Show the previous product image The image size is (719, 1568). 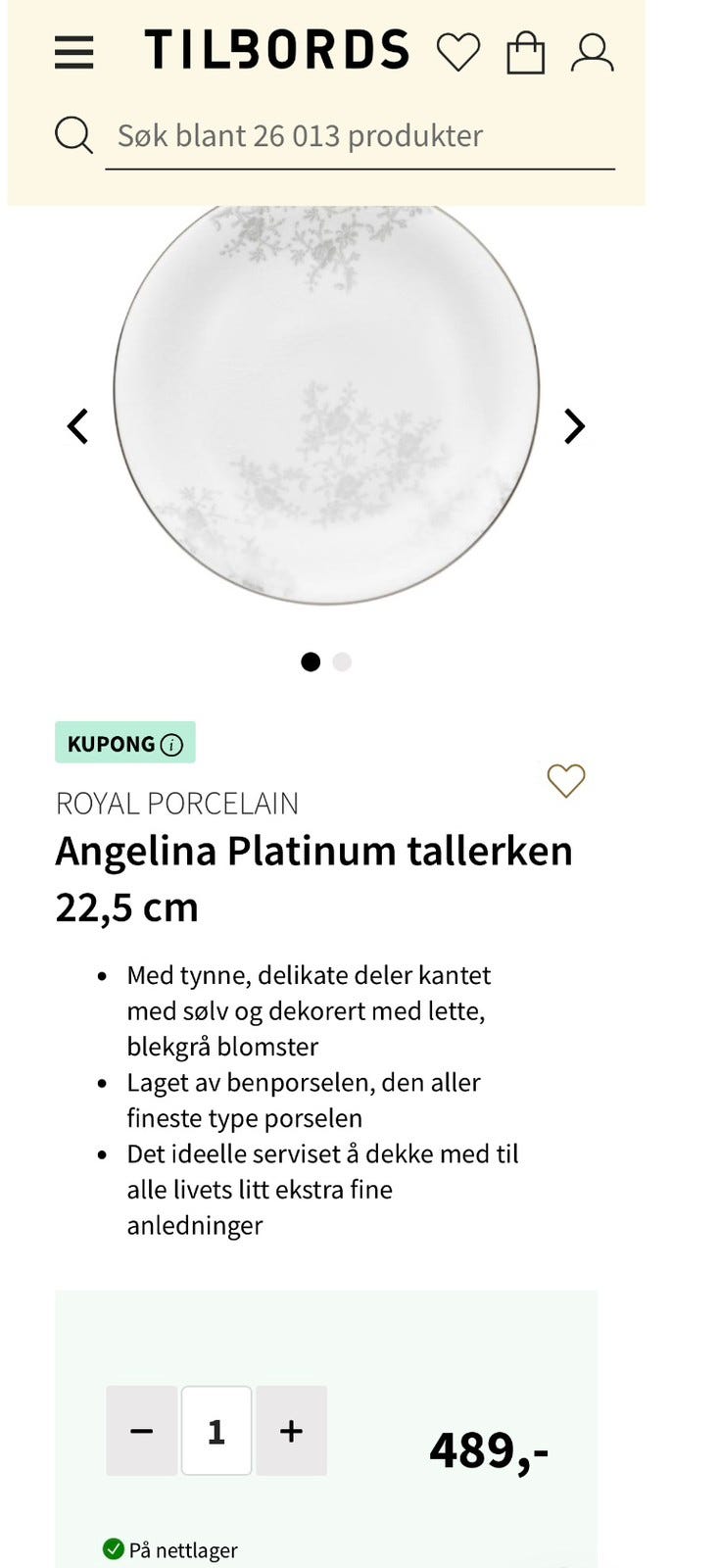78,426
